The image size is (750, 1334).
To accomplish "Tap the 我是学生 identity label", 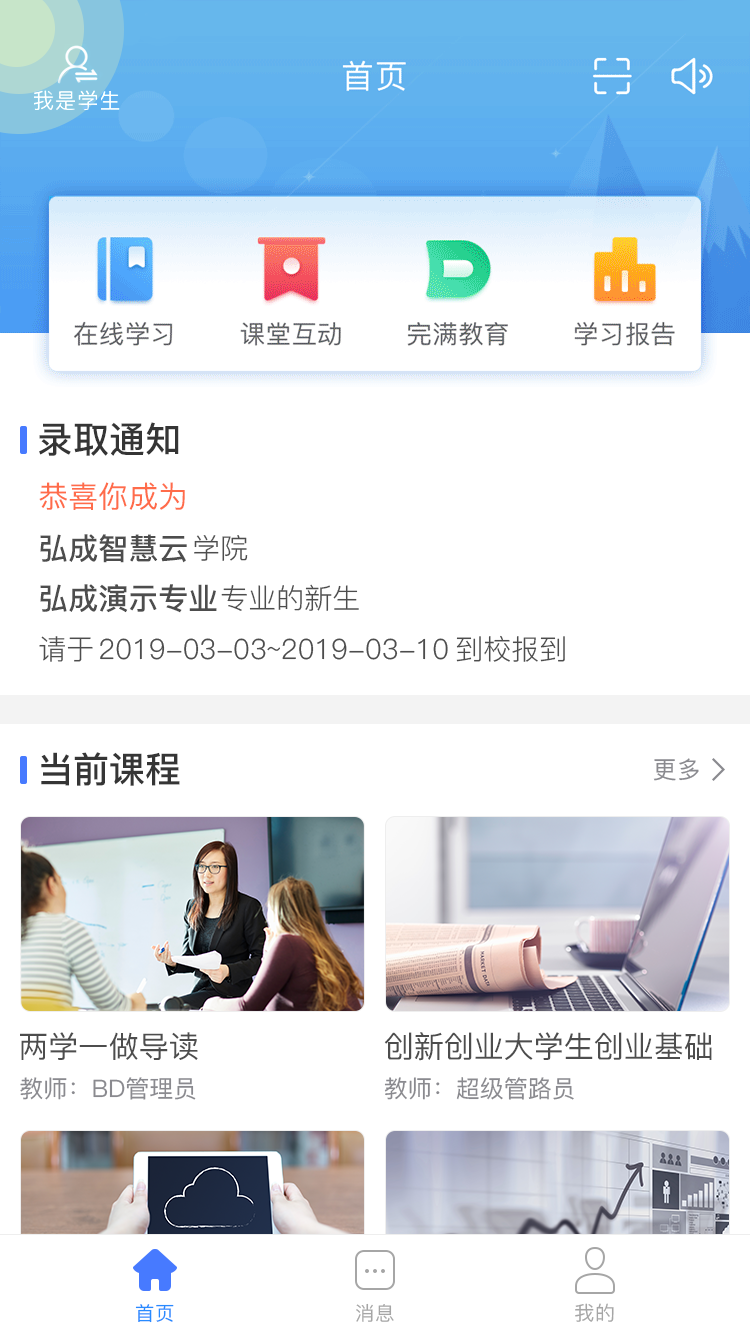I will pos(75,101).
